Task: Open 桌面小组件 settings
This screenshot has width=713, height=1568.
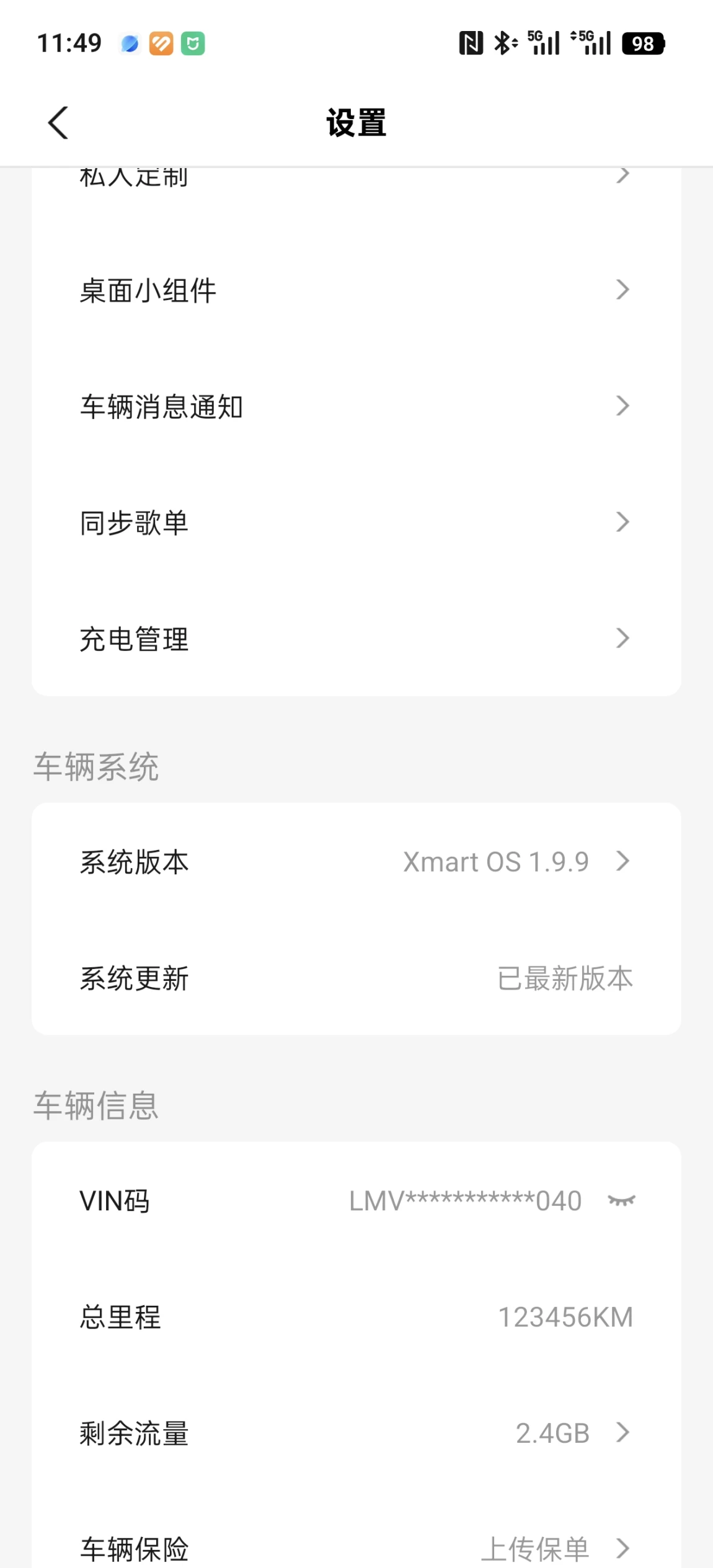Action: coord(356,290)
